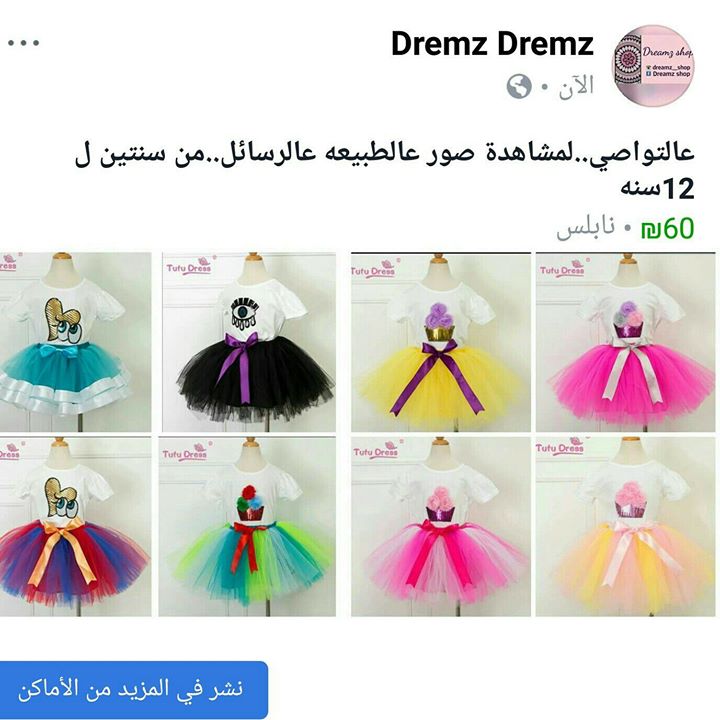Open the Dremz Dremz profile name
Viewport: 720px width, 720px height.
[492, 44]
